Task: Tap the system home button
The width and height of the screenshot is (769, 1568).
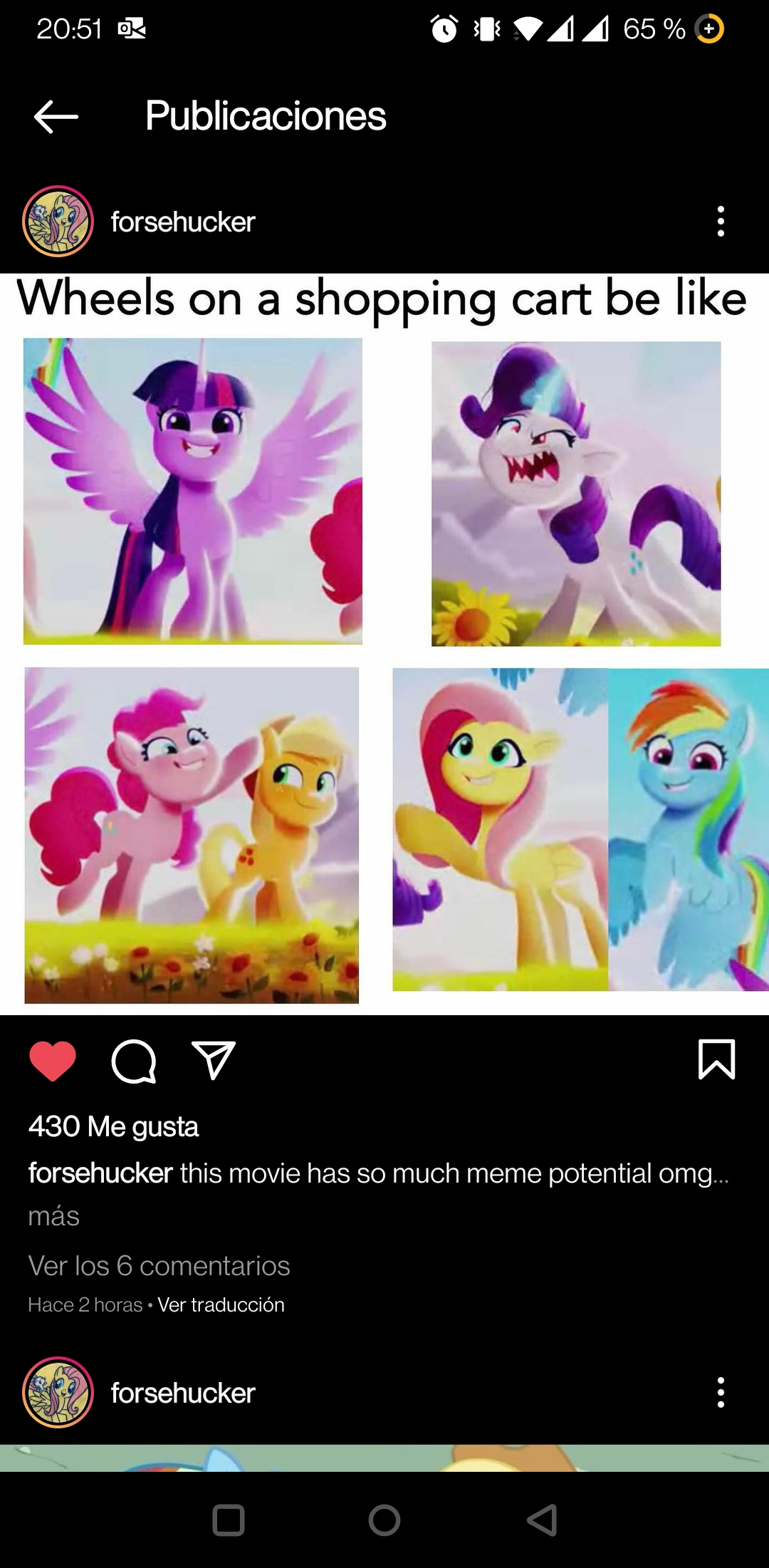Action: click(384, 1520)
